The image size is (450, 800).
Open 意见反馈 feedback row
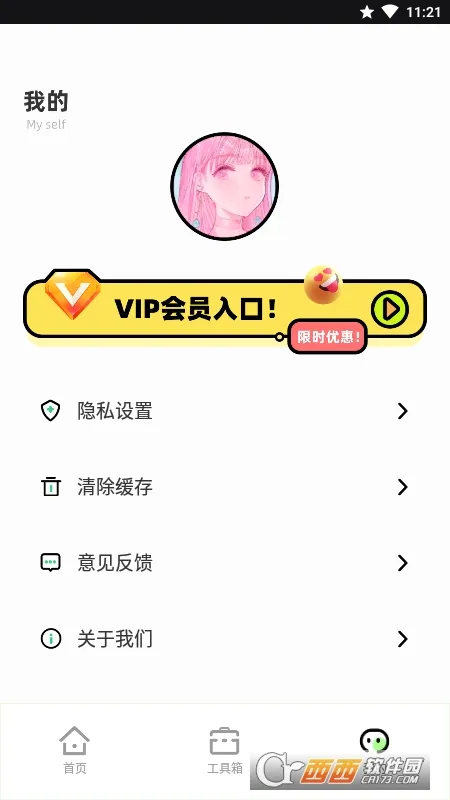[x=224, y=563]
